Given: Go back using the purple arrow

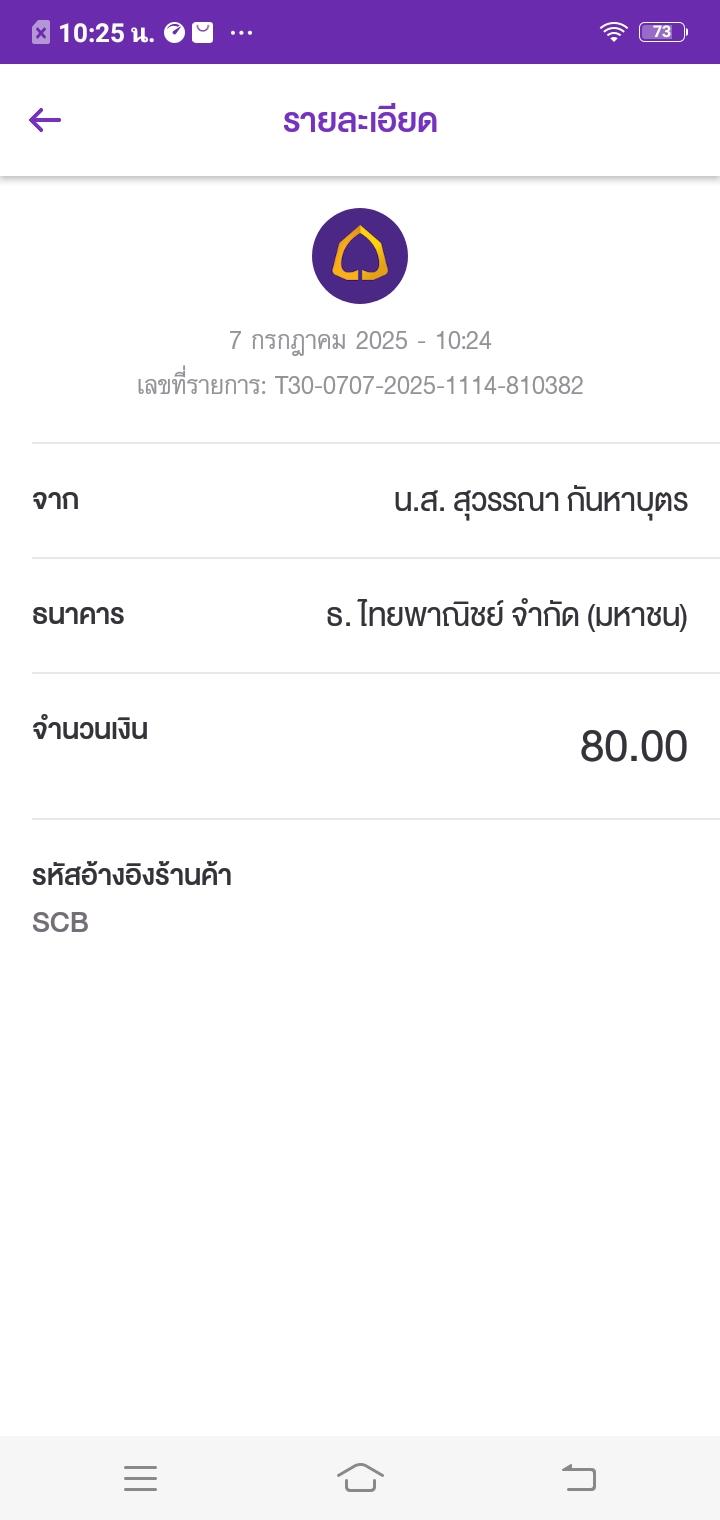Looking at the screenshot, I should [45, 121].
